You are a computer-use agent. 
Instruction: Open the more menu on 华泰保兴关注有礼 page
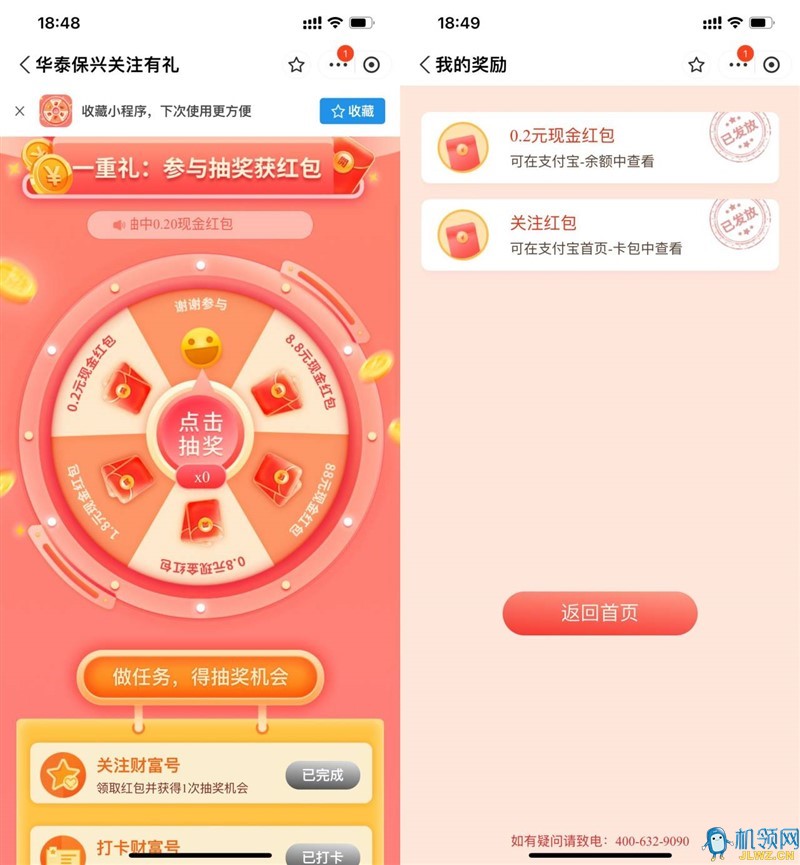tap(339, 65)
